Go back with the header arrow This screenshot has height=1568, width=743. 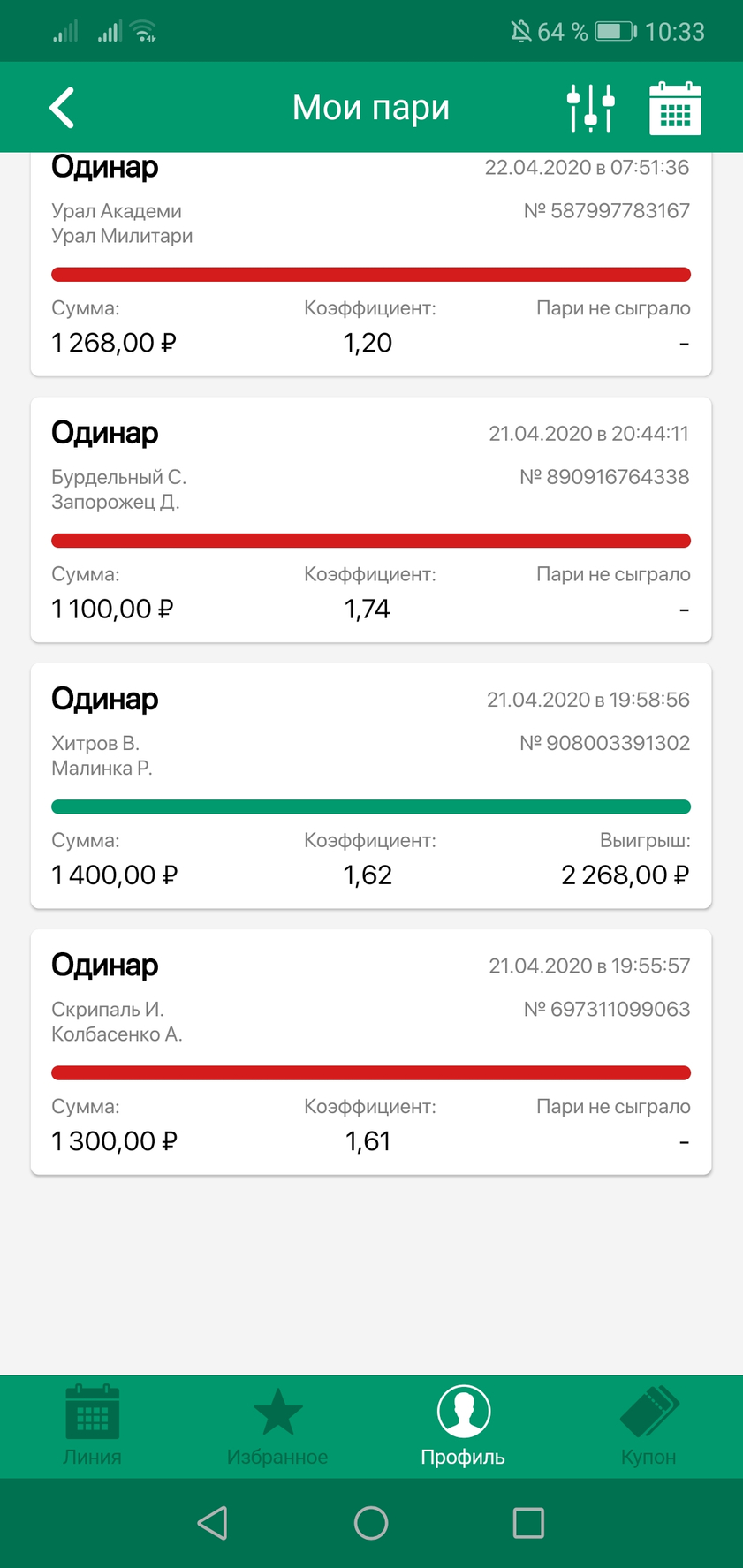coord(62,108)
